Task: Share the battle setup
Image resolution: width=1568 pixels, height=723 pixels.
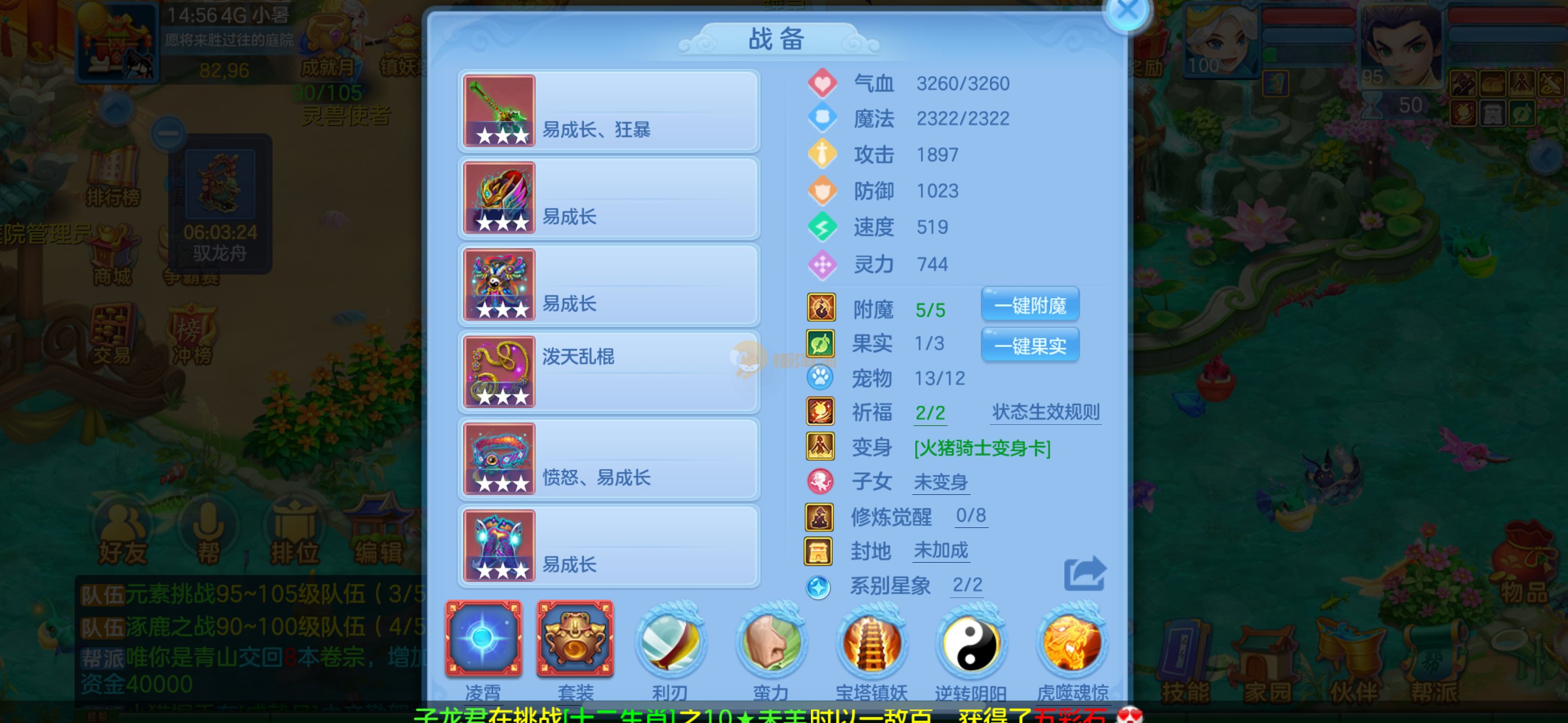Action: 1084,573
